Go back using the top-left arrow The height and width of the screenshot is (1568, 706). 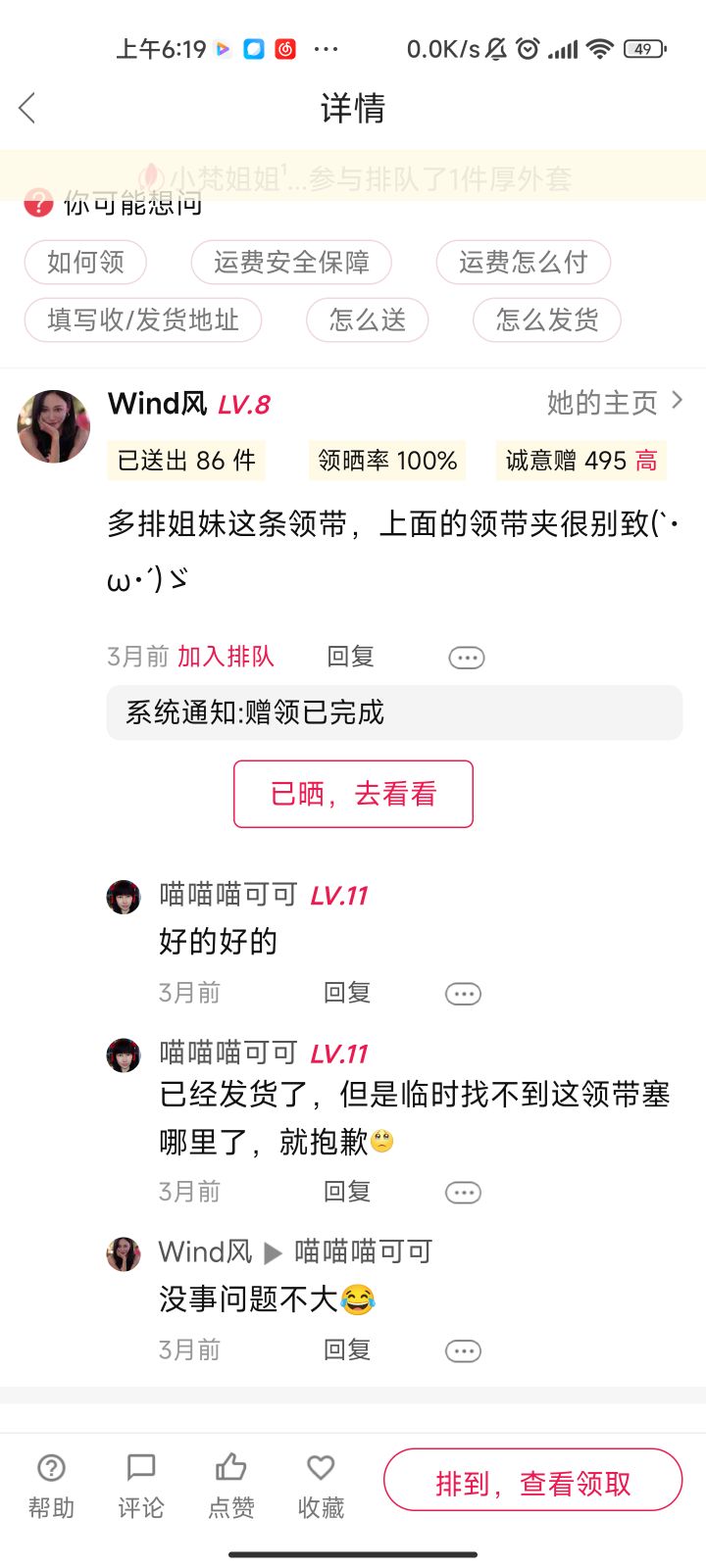(27, 108)
